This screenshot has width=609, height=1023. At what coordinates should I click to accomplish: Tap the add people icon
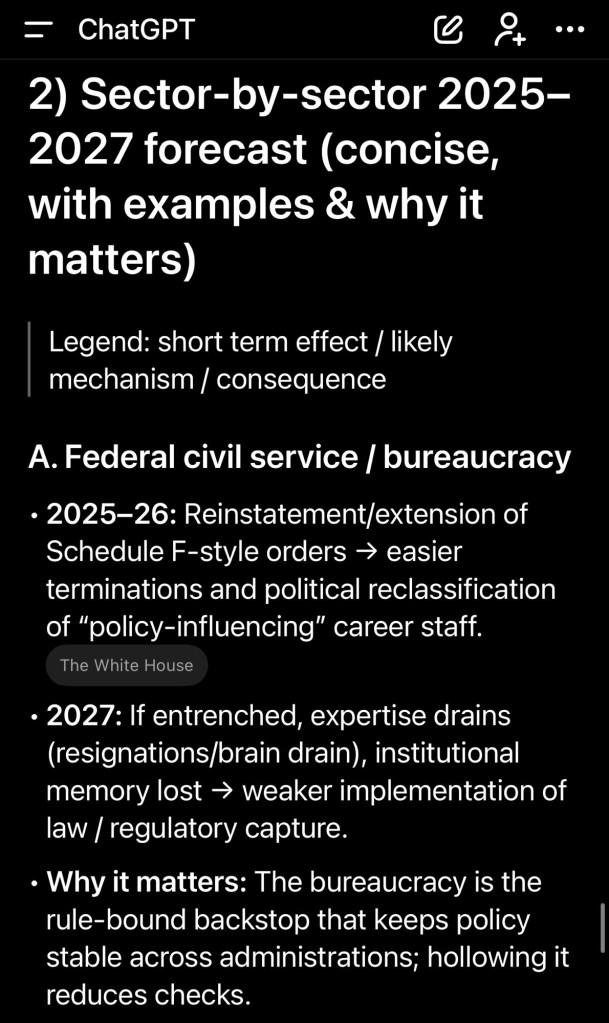pos(509,30)
